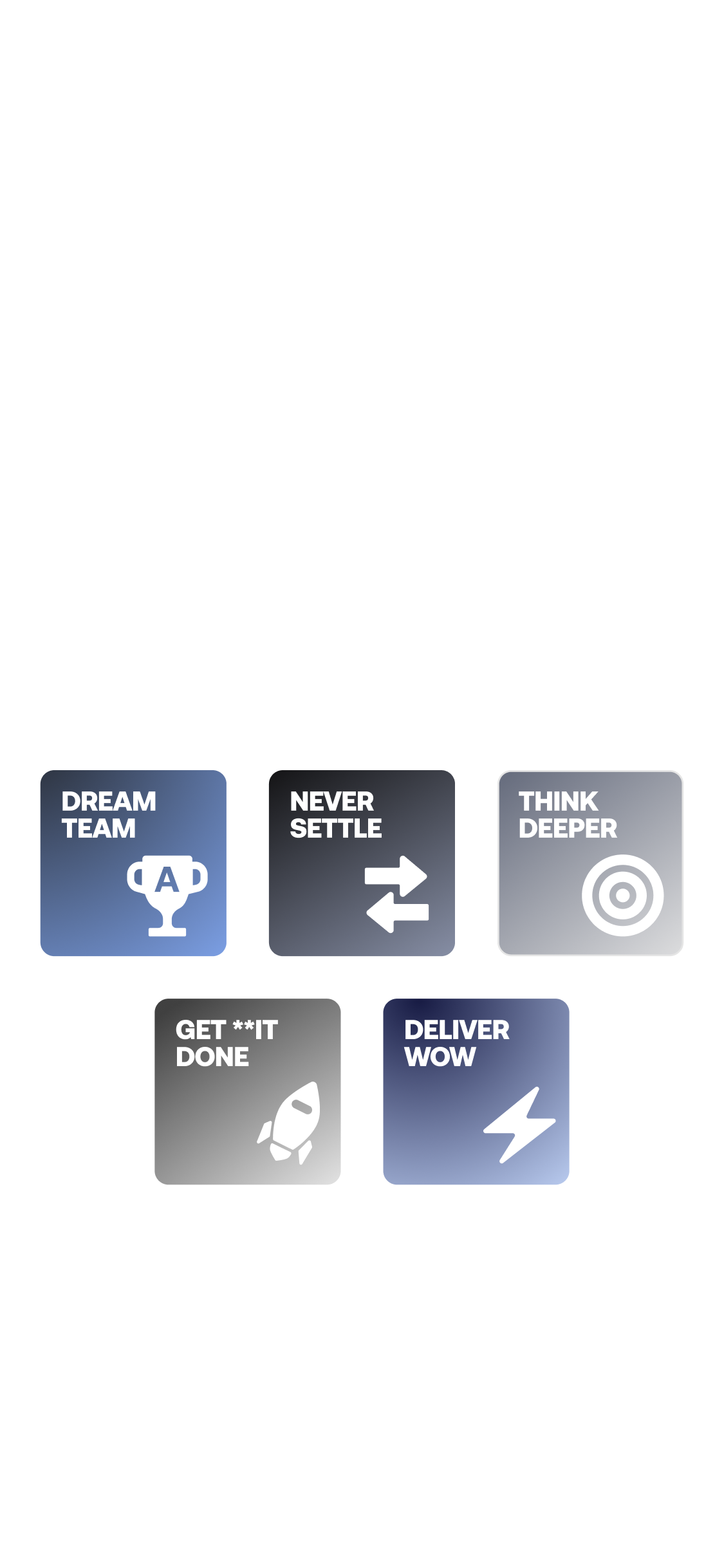Tap the Think Deeper card
The image size is (724, 1568).
point(590,863)
